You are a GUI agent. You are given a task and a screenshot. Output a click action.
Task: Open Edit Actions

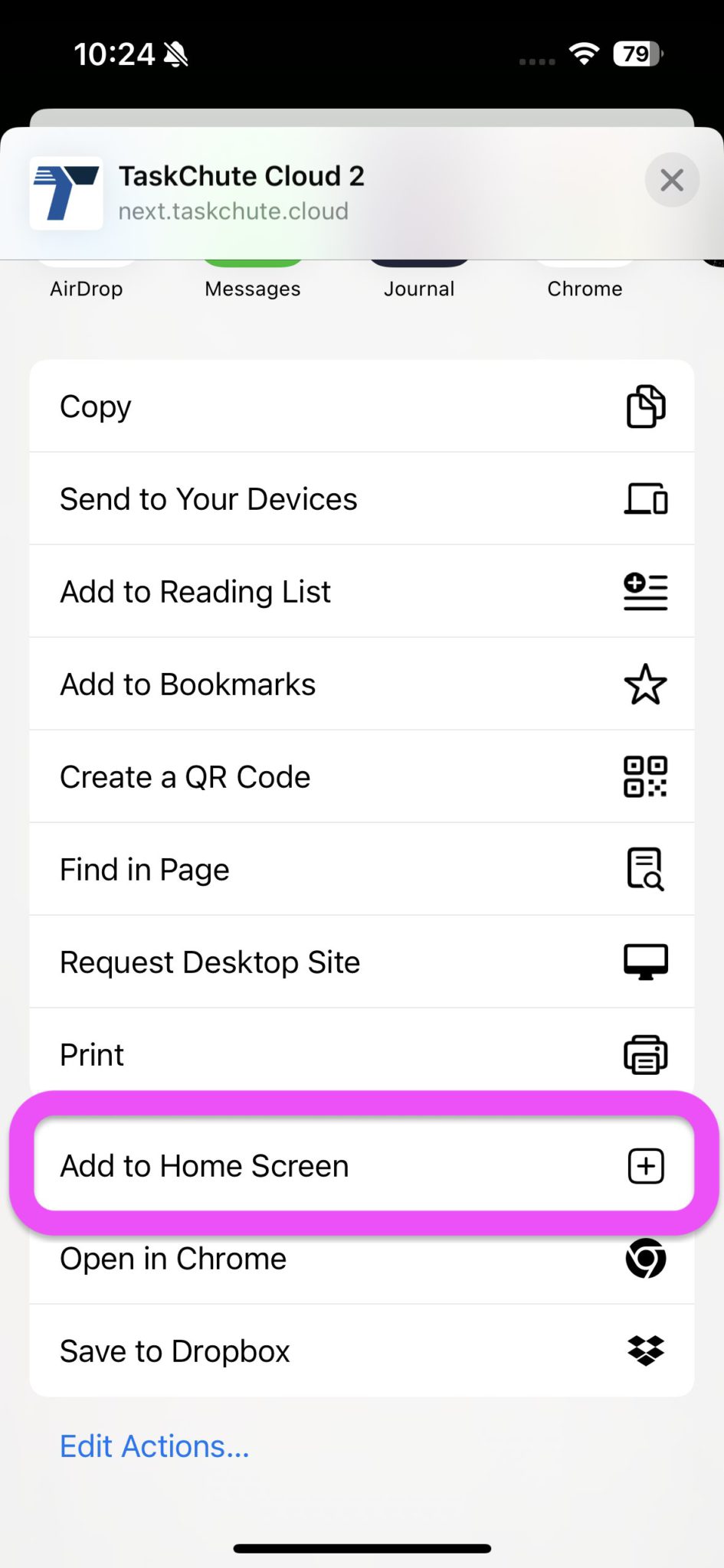coord(155,1446)
